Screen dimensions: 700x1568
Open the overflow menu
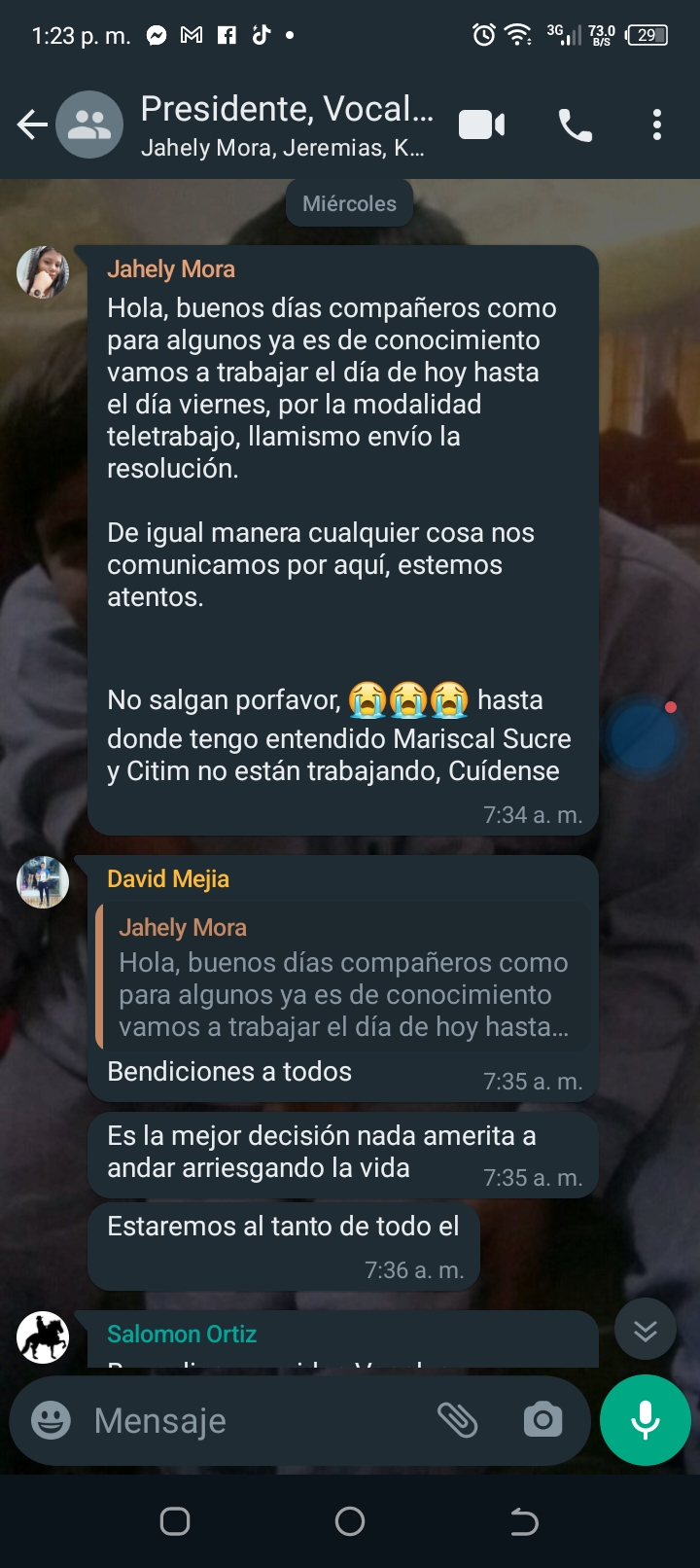657,125
